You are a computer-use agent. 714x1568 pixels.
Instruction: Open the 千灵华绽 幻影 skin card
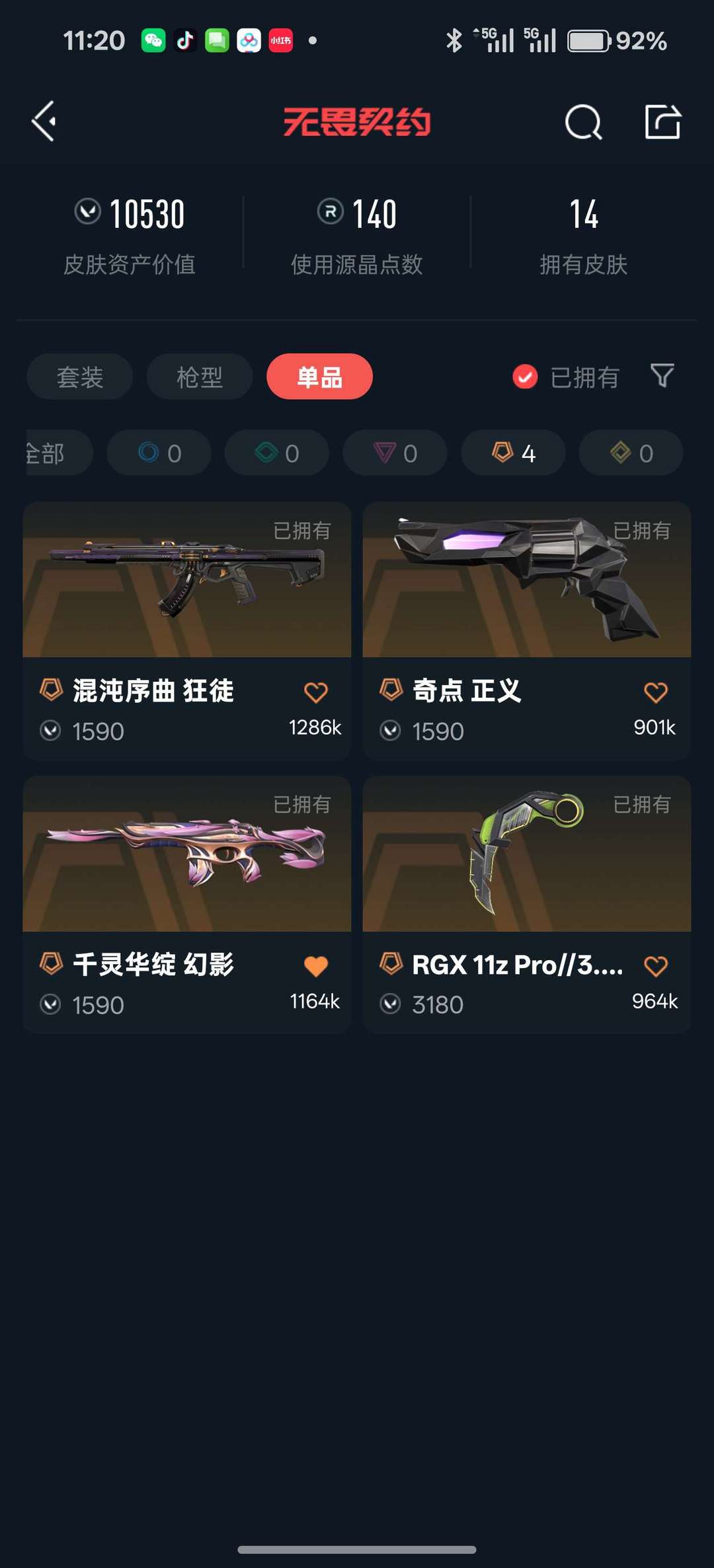(187, 905)
